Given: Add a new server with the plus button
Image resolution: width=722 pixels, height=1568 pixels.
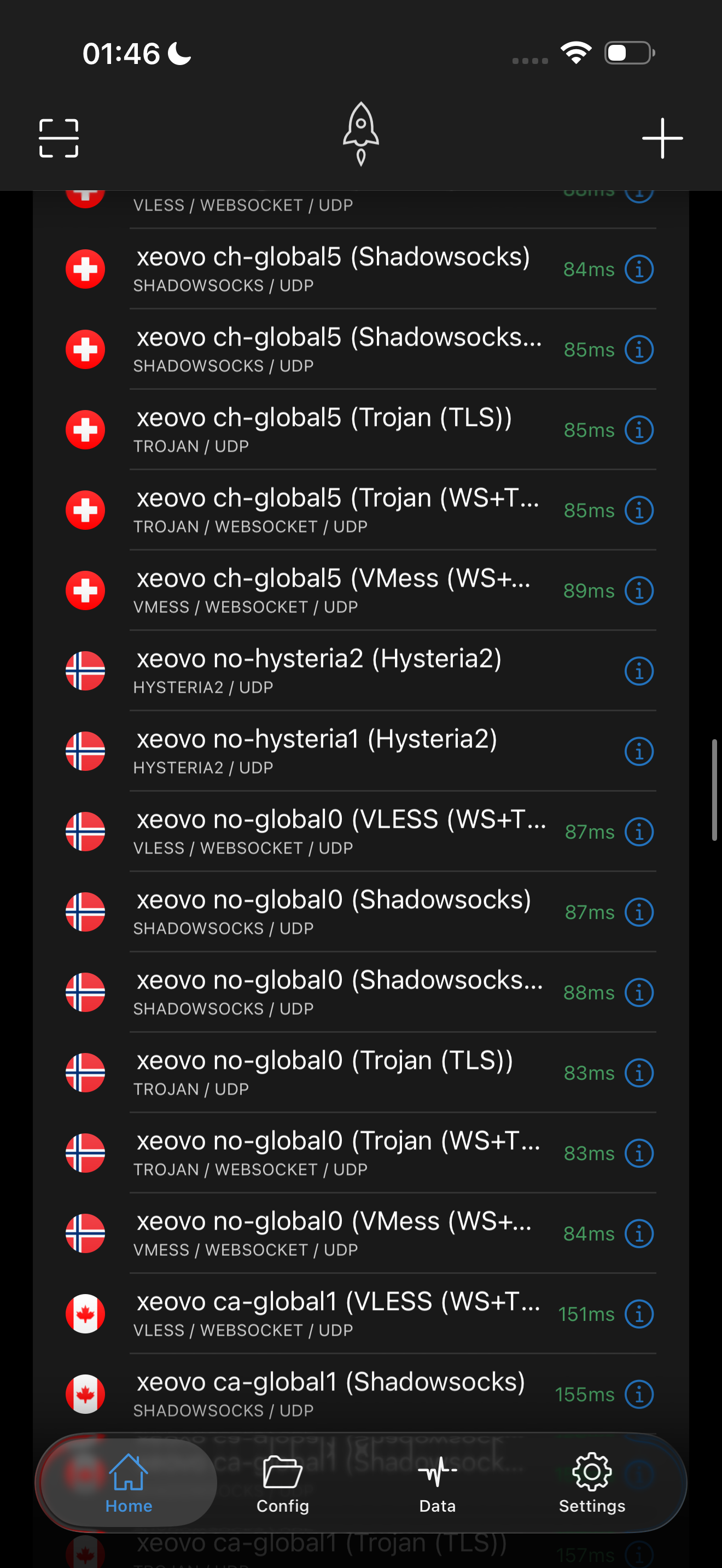Looking at the screenshot, I should coord(662,138).
